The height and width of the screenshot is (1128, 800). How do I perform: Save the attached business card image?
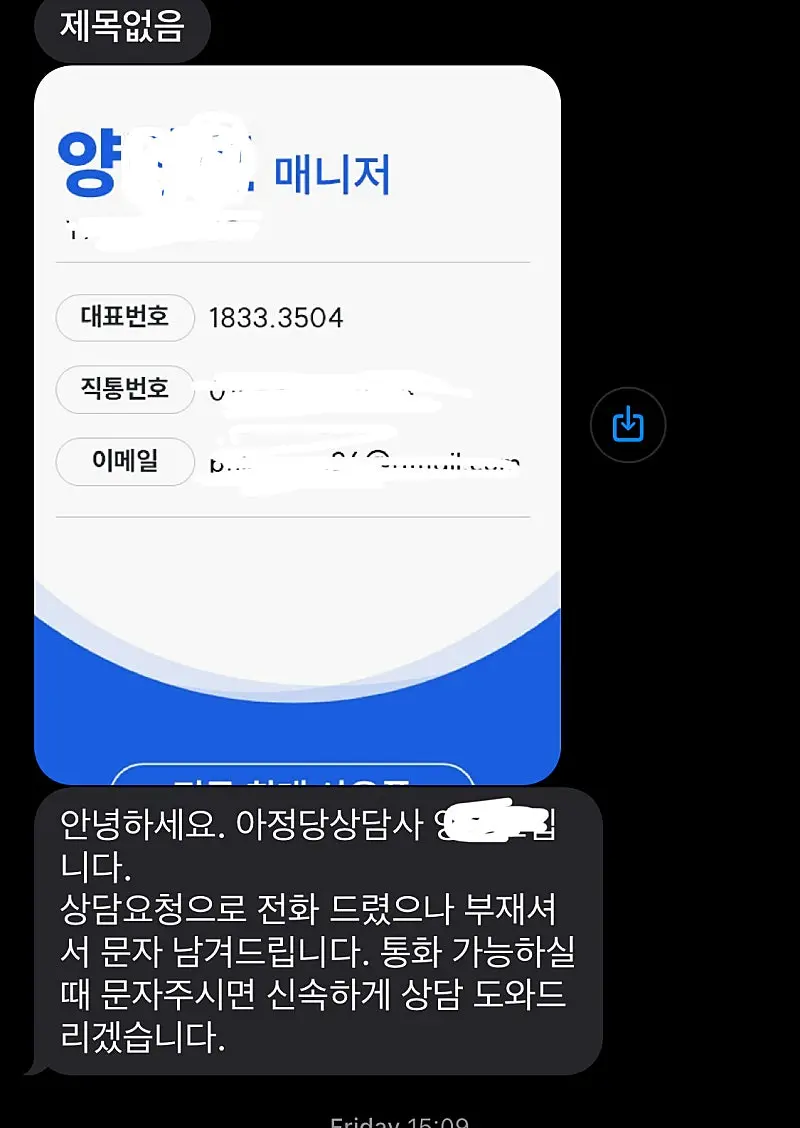(x=627, y=425)
